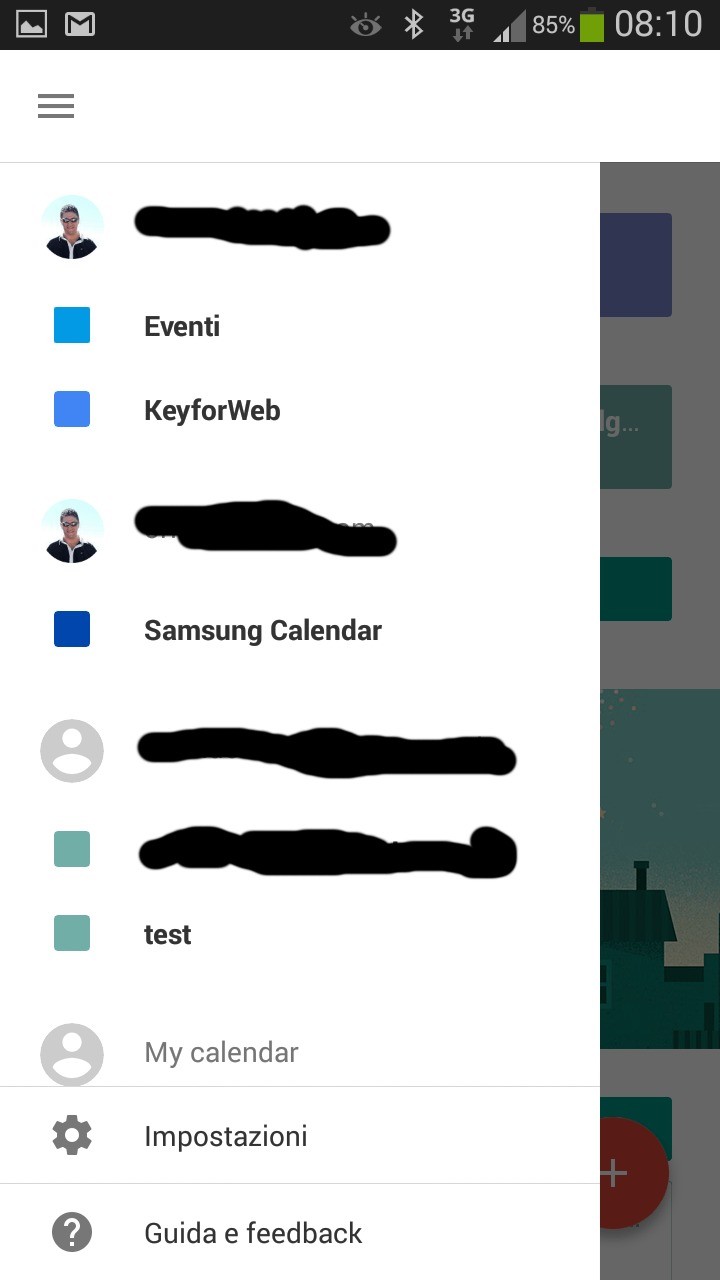Toggle the test calendar checkbox
720x1280 pixels.
point(72,934)
